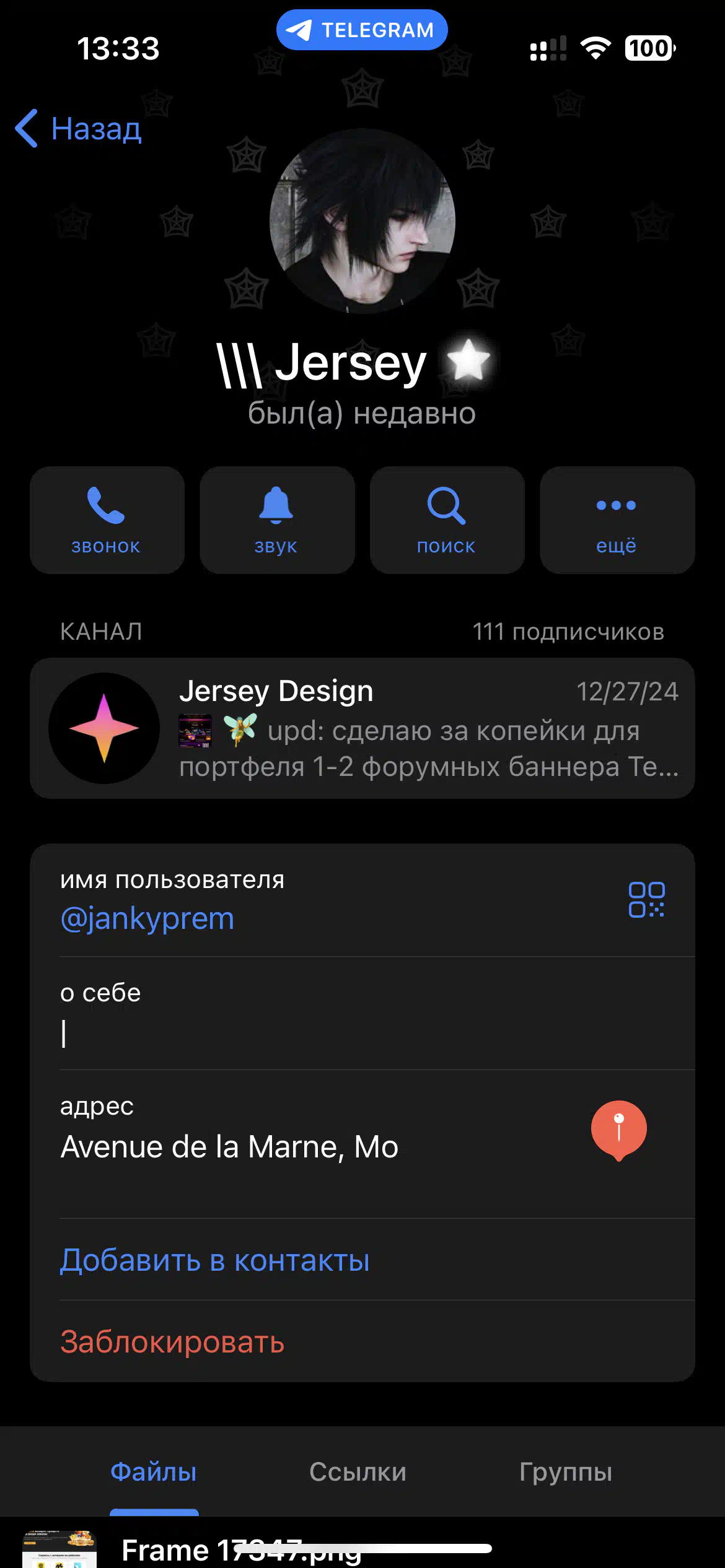Open more options with ещё button
The image size is (725, 1568).
pyautogui.click(x=617, y=520)
